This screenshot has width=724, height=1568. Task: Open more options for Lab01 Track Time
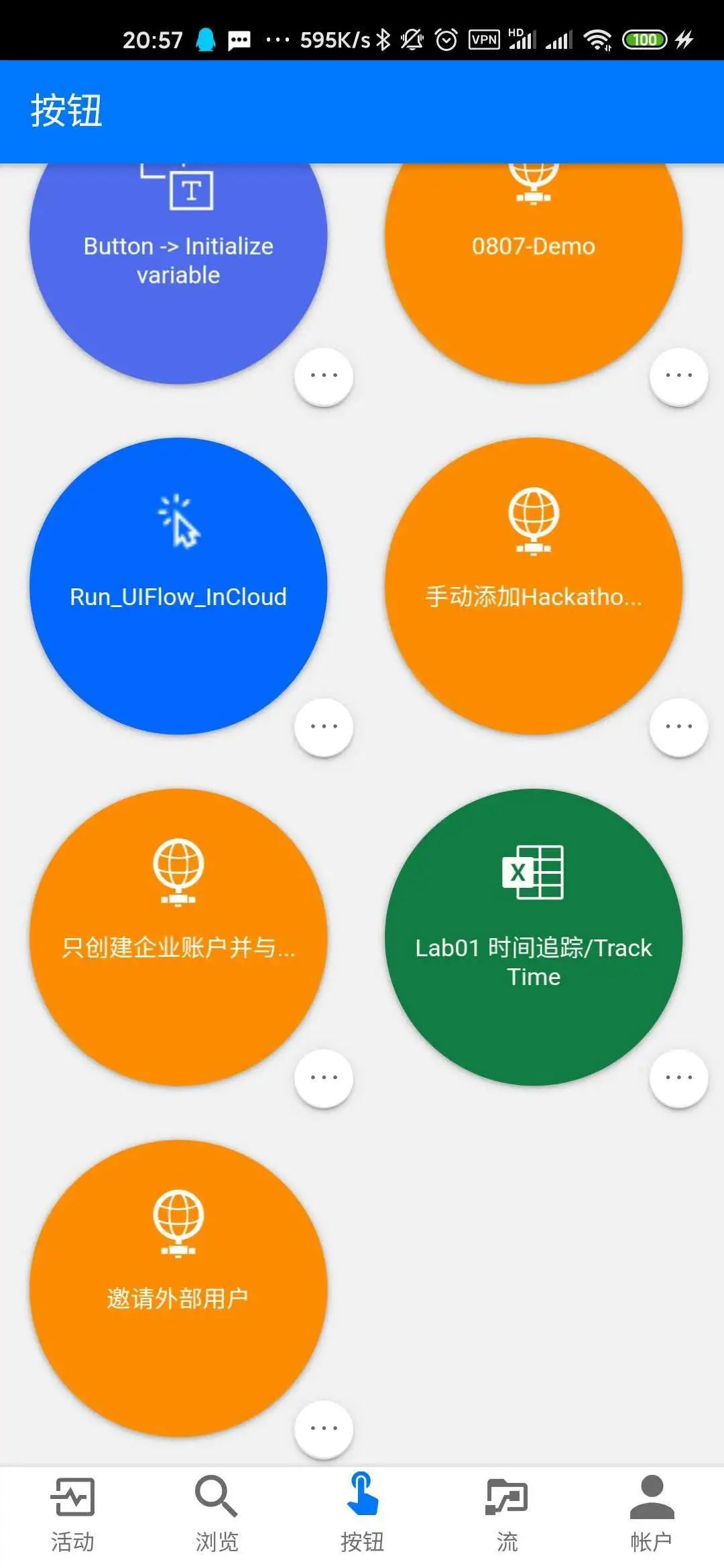(x=679, y=1078)
